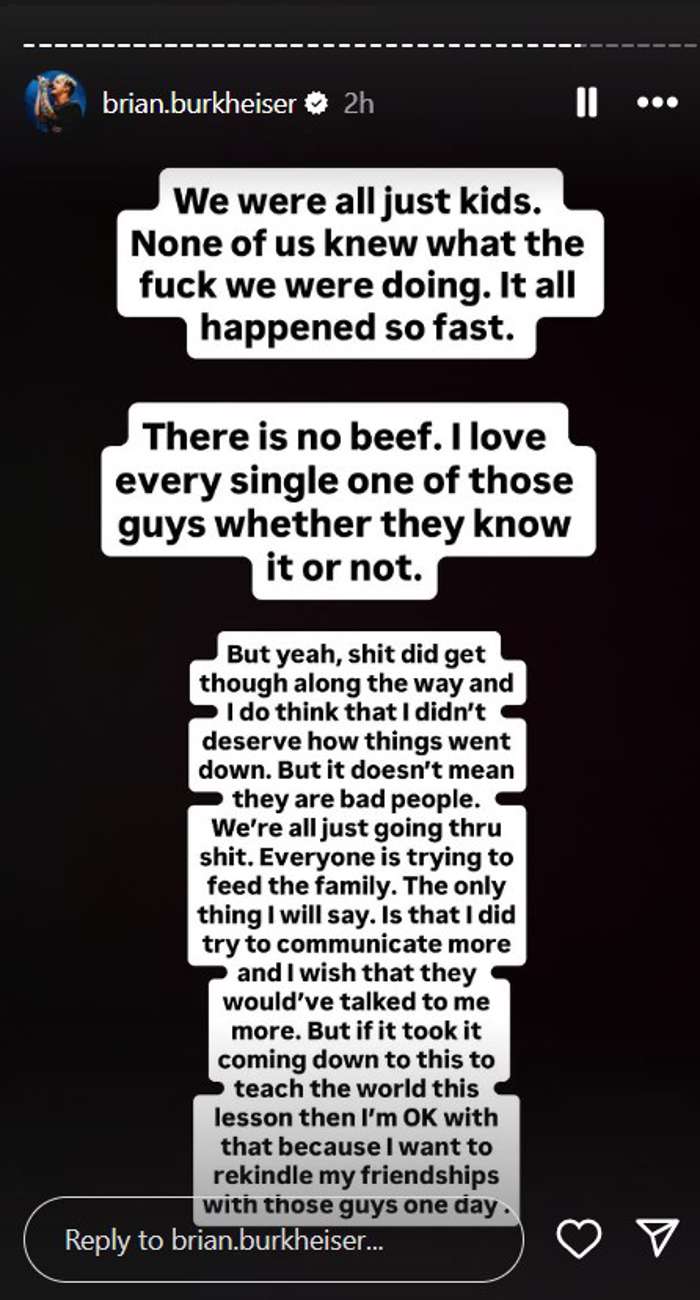Tap the brian.burkheiser username

pos(199,103)
